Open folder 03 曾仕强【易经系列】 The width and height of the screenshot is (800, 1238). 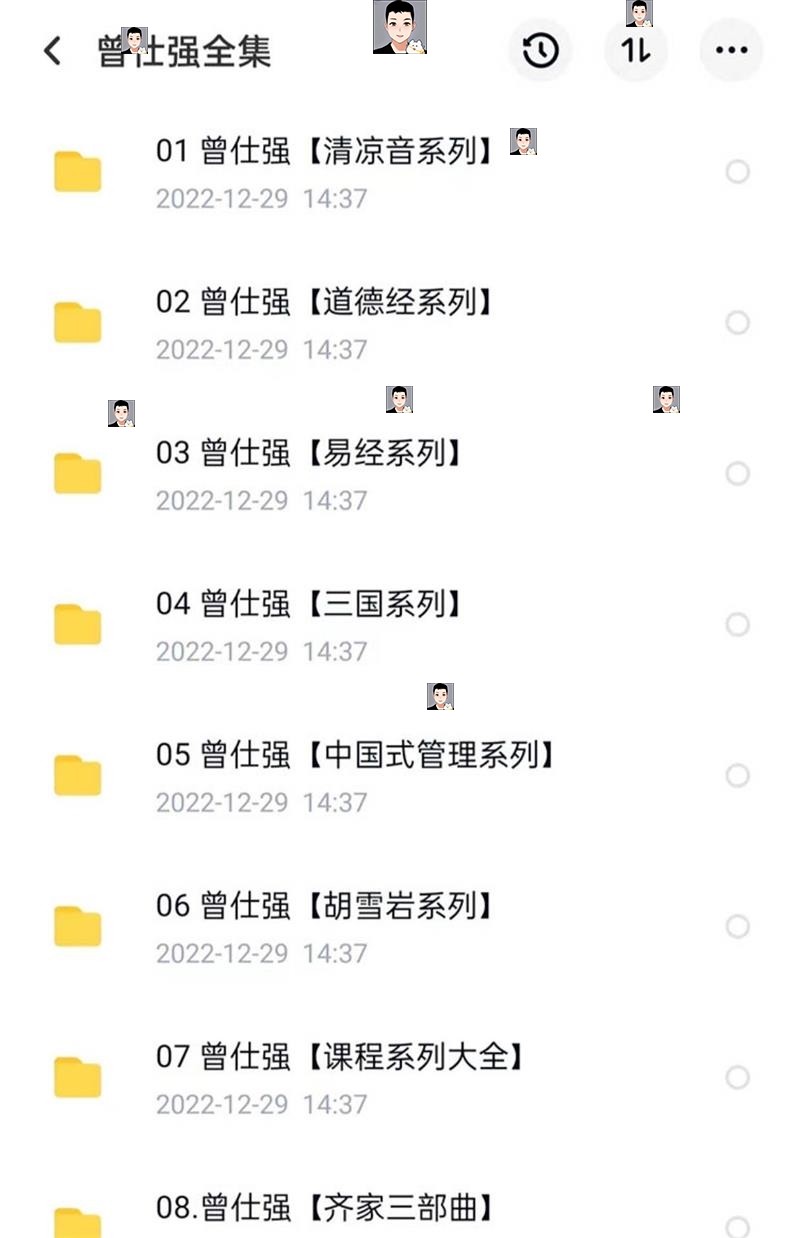(310, 454)
